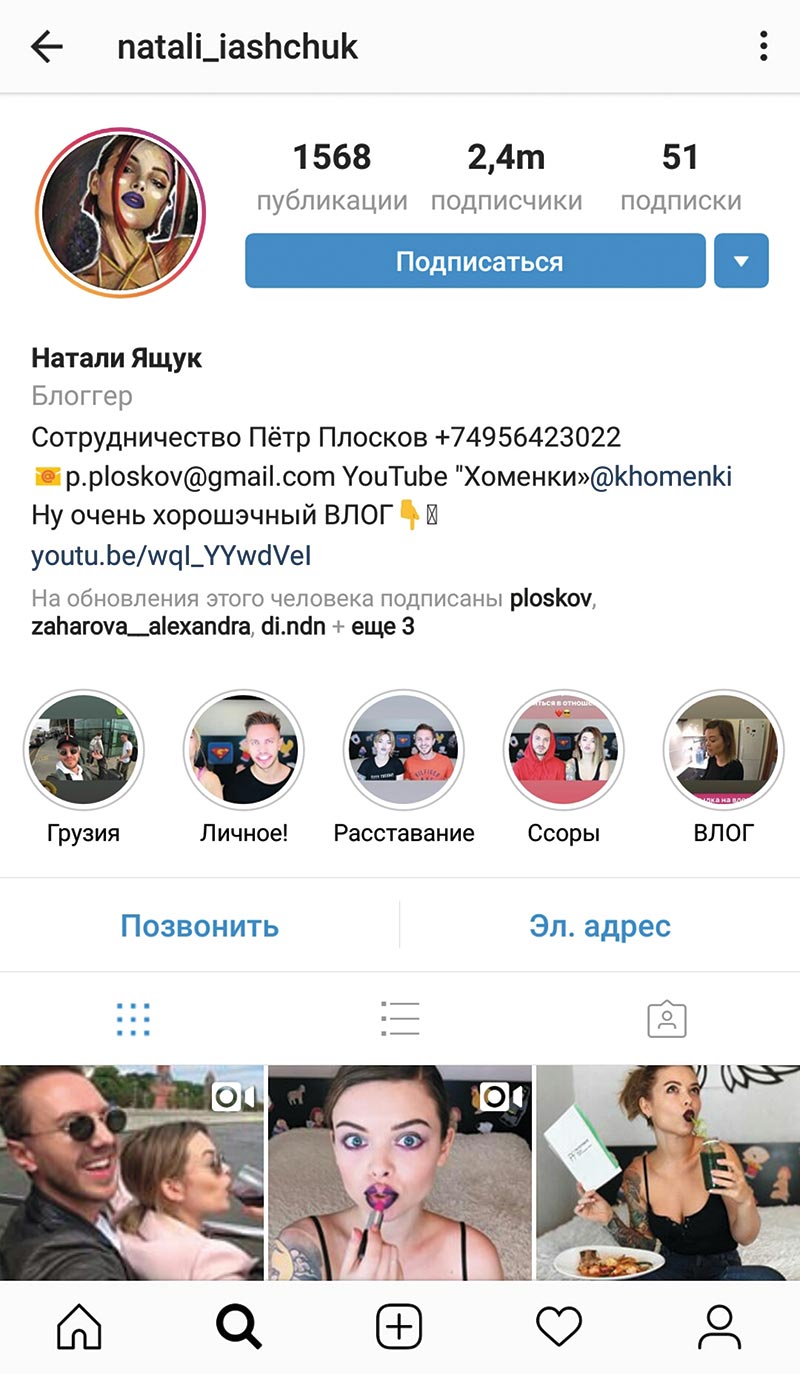This screenshot has height=1374, width=800.
Task: Open the activity heart tab
Action: pyautogui.click(x=559, y=1328)
